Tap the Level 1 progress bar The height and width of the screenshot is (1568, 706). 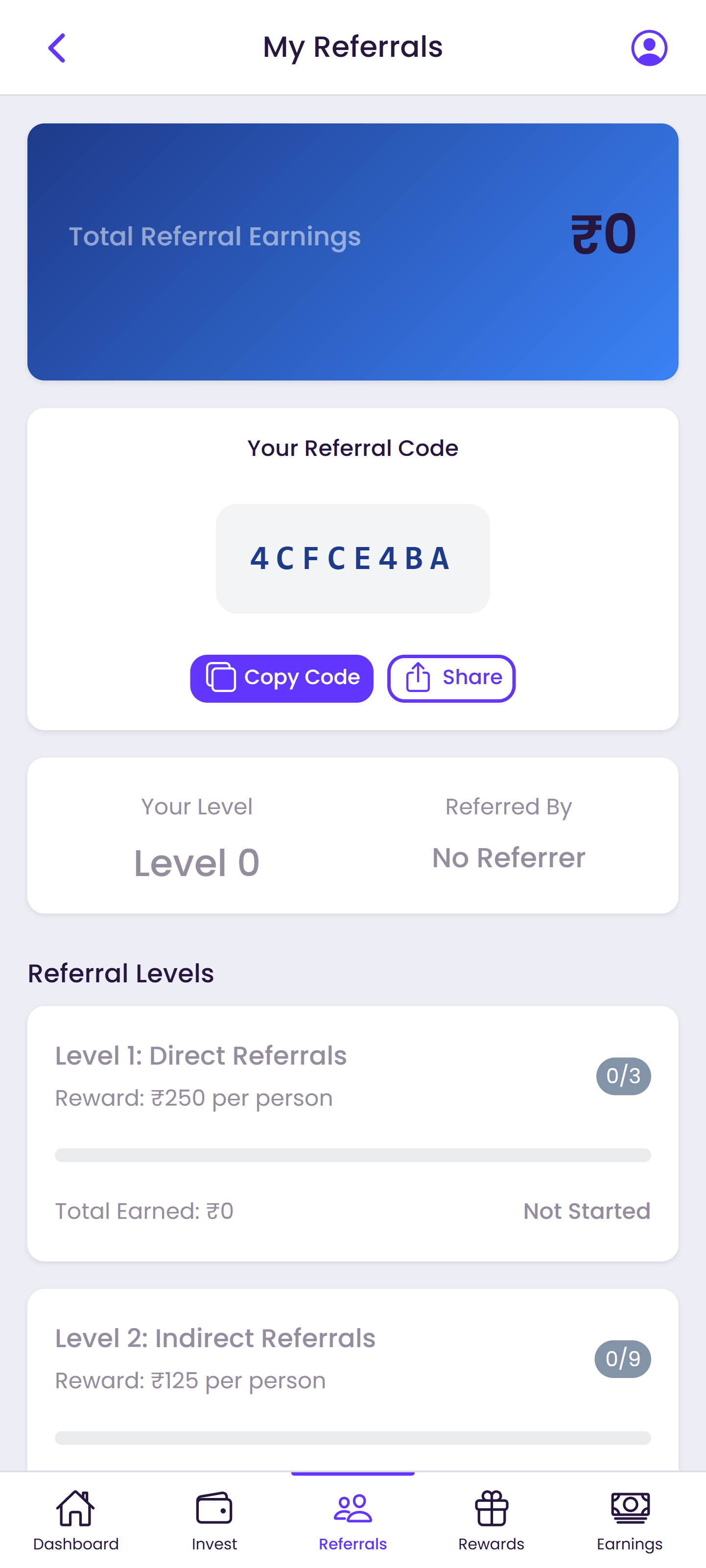click(353, 1155)
